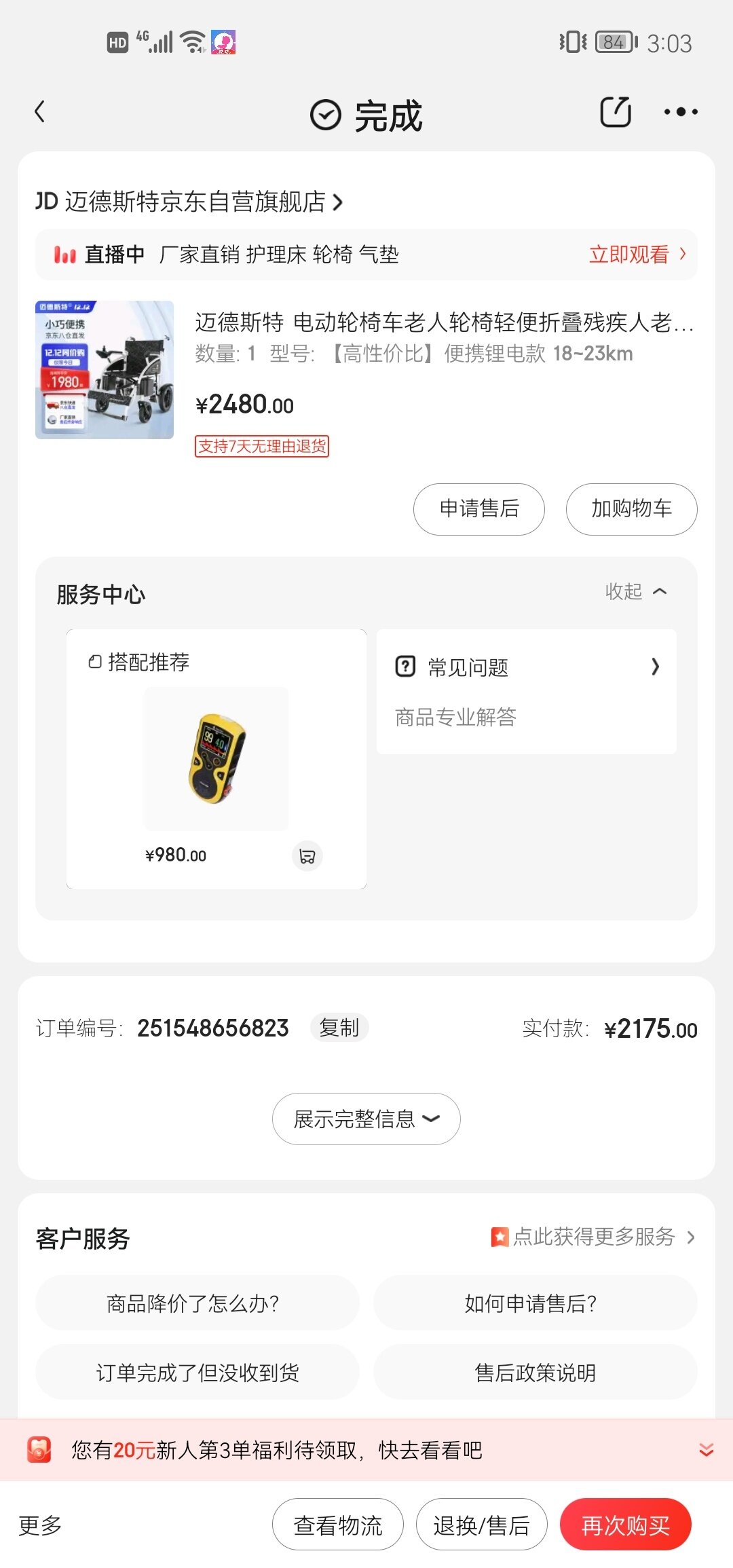The image size is (733, 1568).
Task: Expand 展示完整信息
Action: pos(366,1119)
